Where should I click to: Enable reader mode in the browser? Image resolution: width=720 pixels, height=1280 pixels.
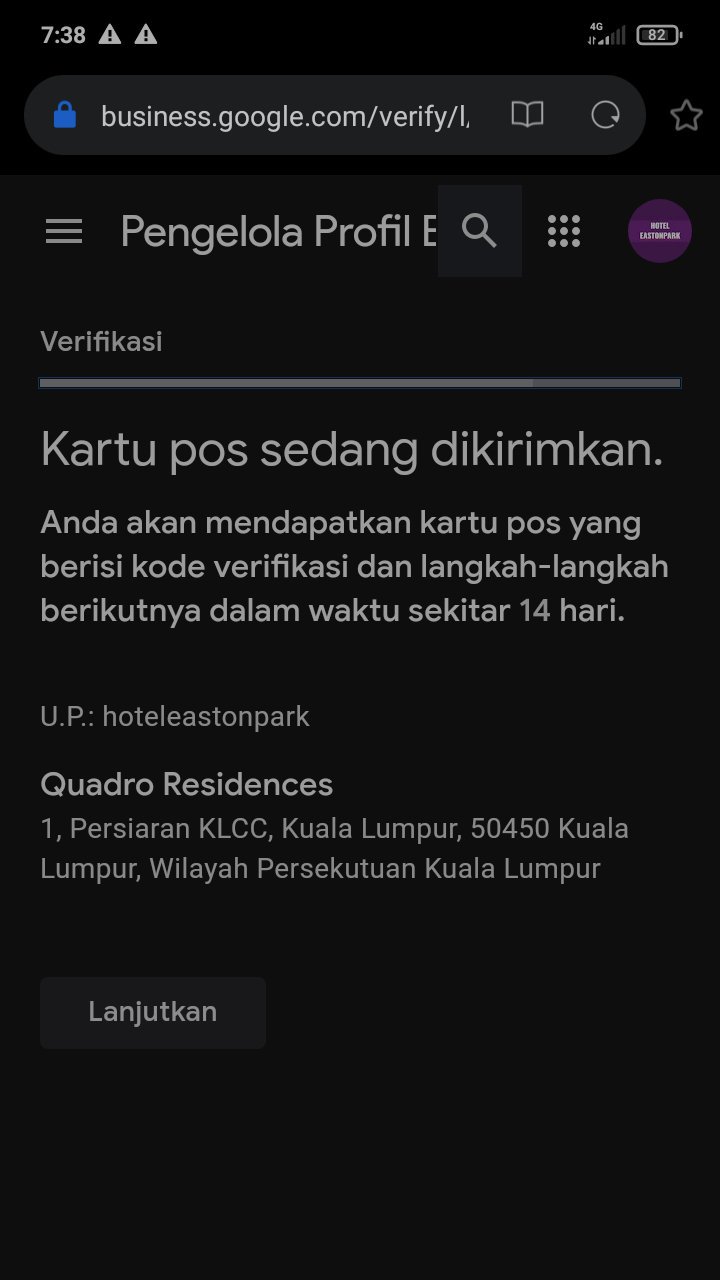(x=527, y=115)
